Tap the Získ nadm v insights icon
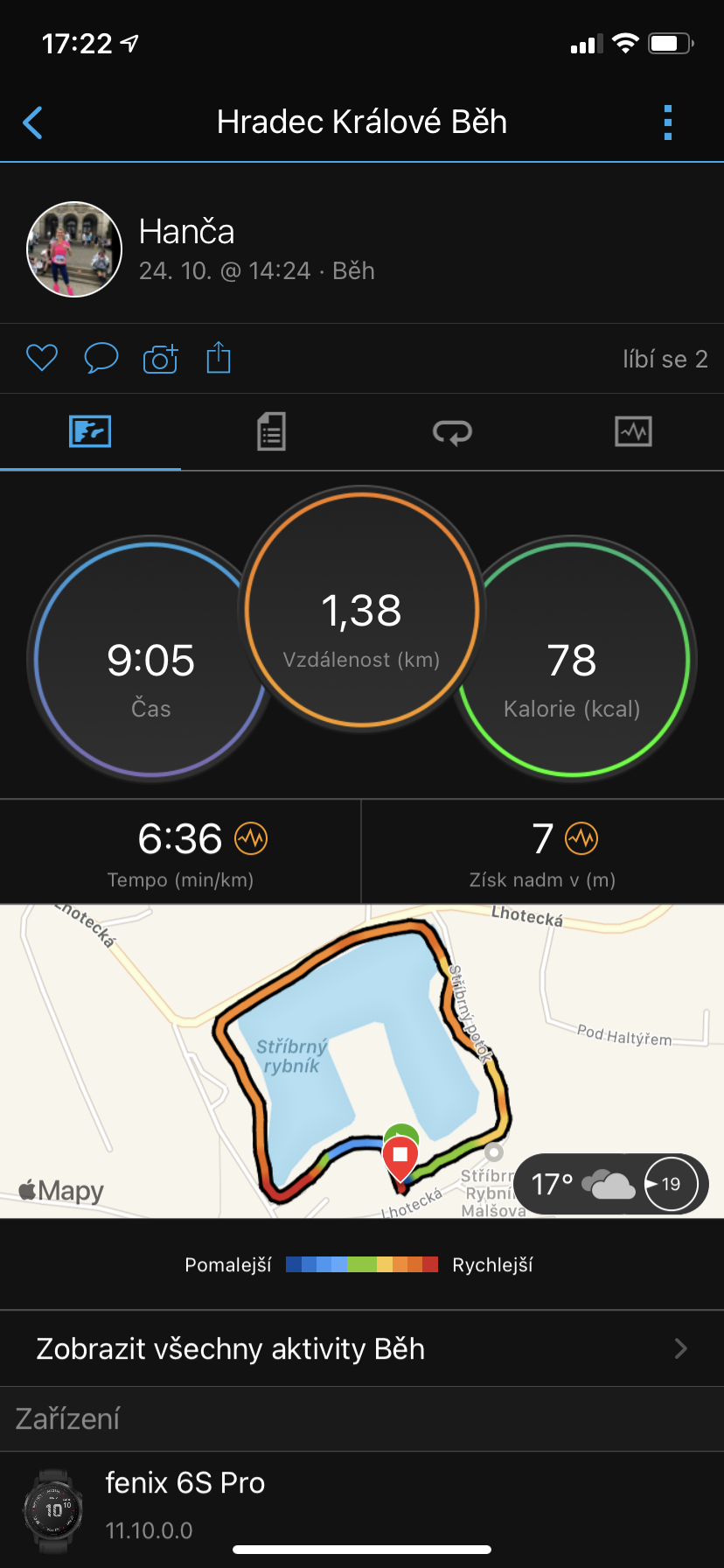Screen dimensions: 724x1568 pos(581,839)
